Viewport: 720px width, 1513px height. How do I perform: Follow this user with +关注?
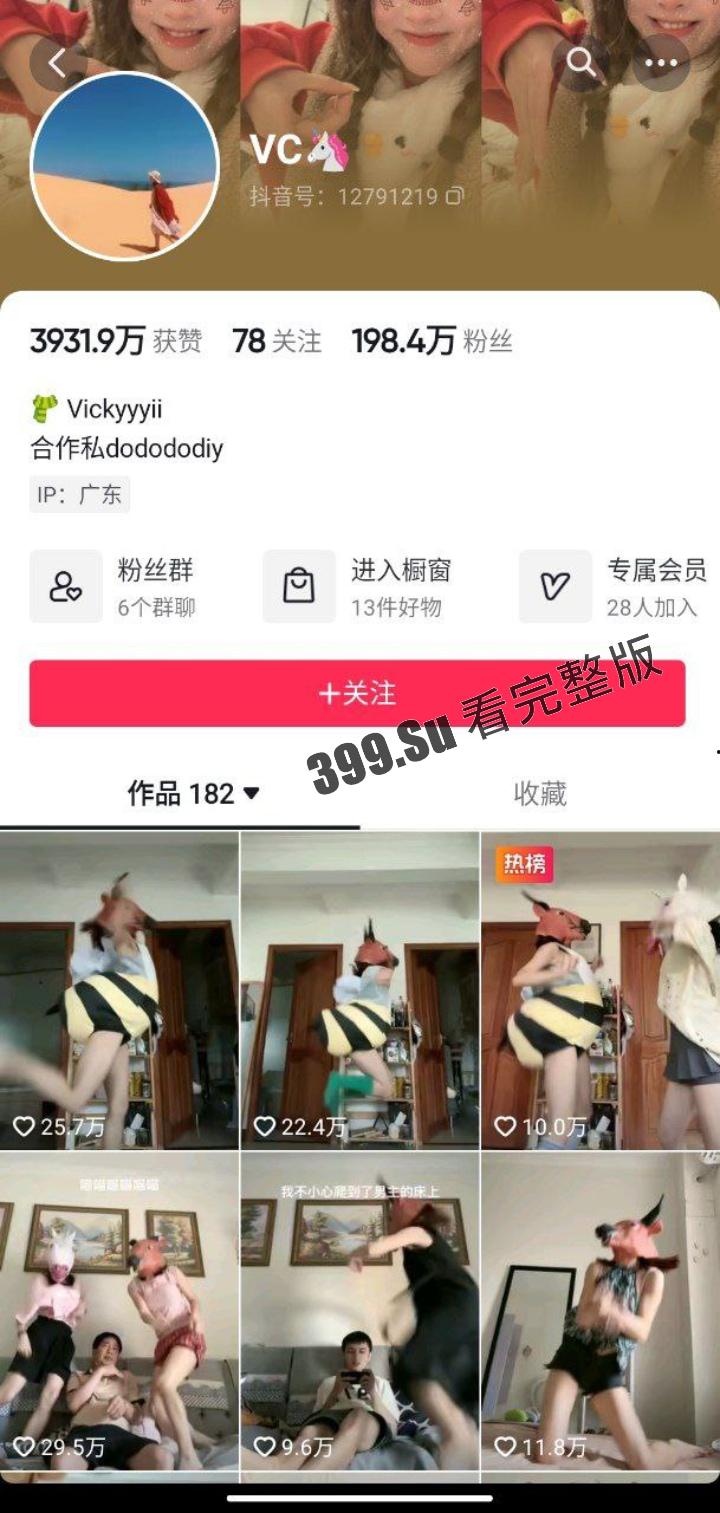(x=357, y=693)
